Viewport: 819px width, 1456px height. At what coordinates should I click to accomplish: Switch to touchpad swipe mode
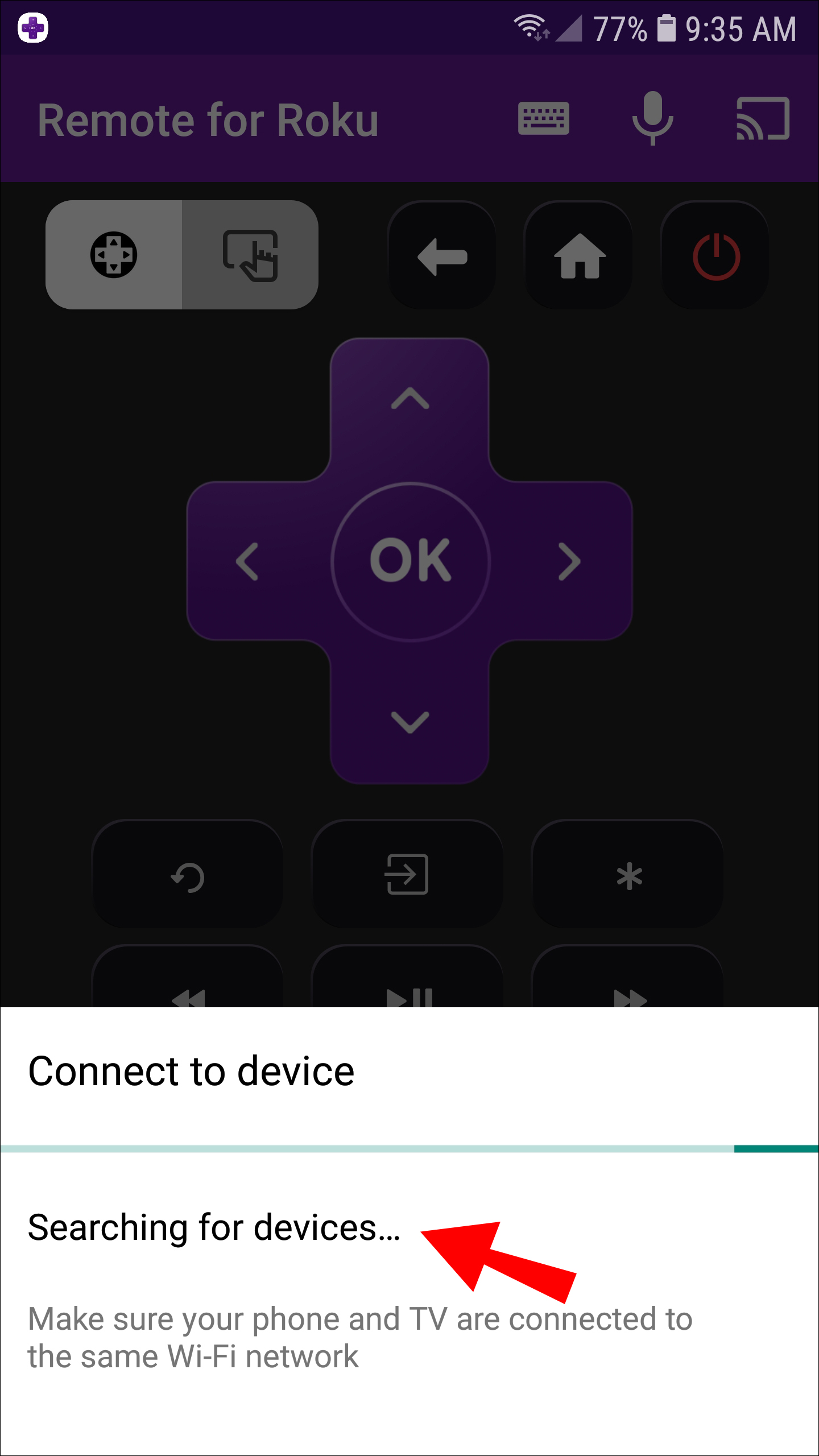tap(250, 255)
